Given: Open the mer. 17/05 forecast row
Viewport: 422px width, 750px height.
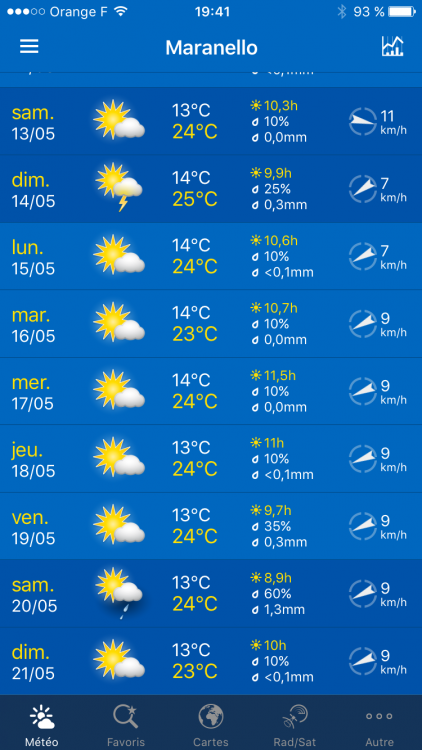Looking at the screenshot, I should (211, 391).
